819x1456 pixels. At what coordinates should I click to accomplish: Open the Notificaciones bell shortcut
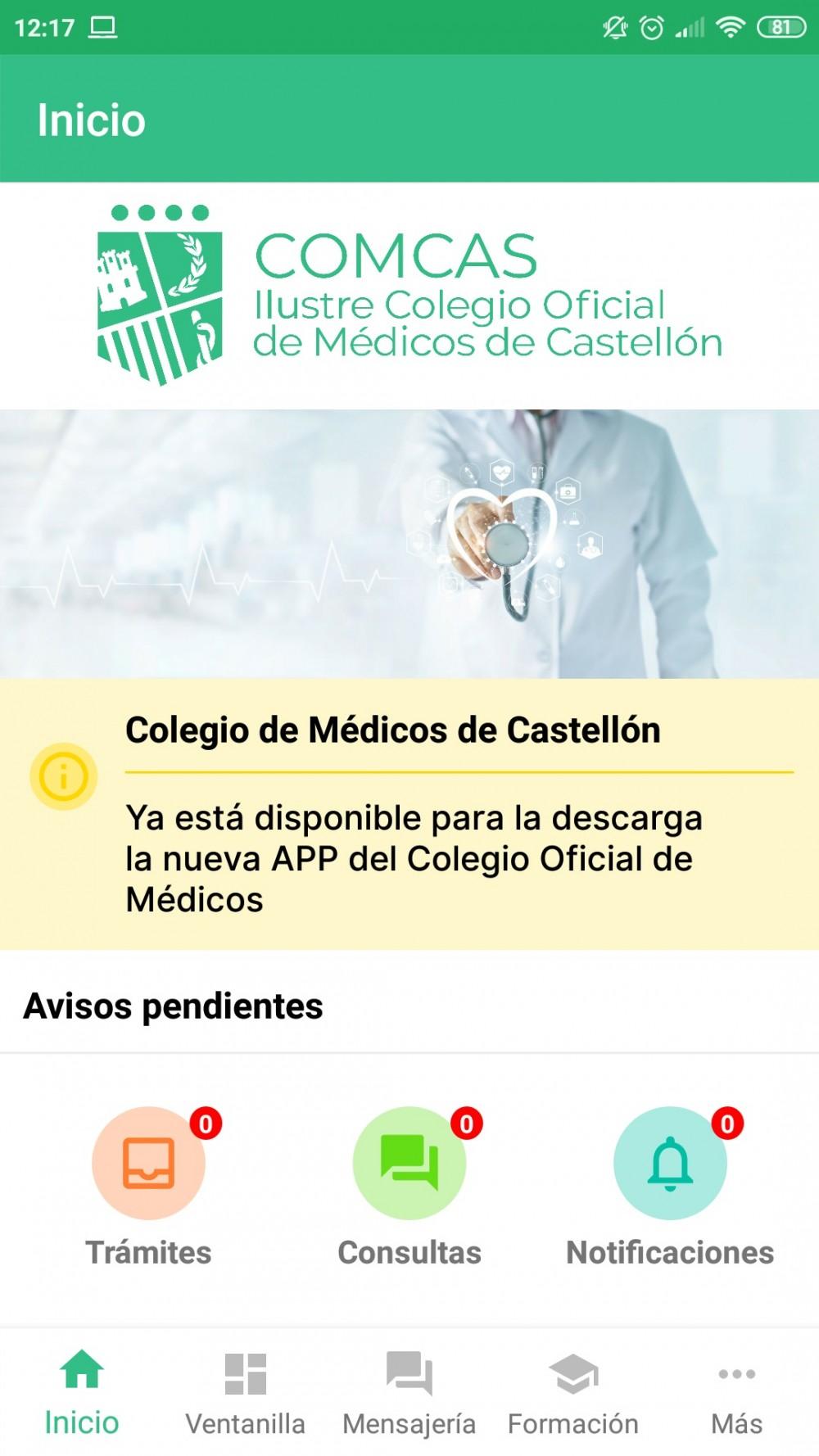[x=670, y=1163]
